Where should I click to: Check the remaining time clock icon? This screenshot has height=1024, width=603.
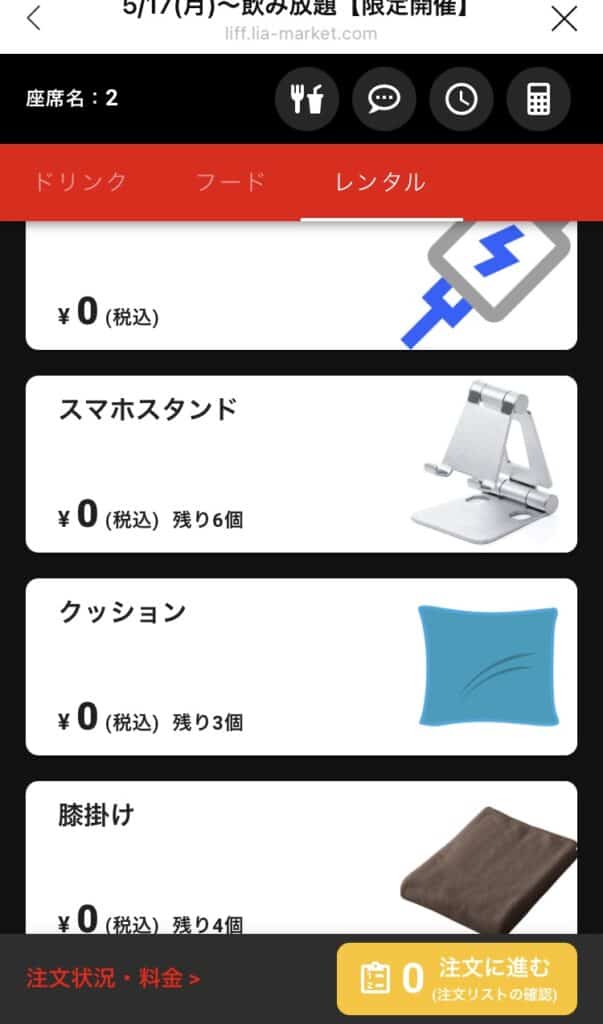(x=461, y=100)
